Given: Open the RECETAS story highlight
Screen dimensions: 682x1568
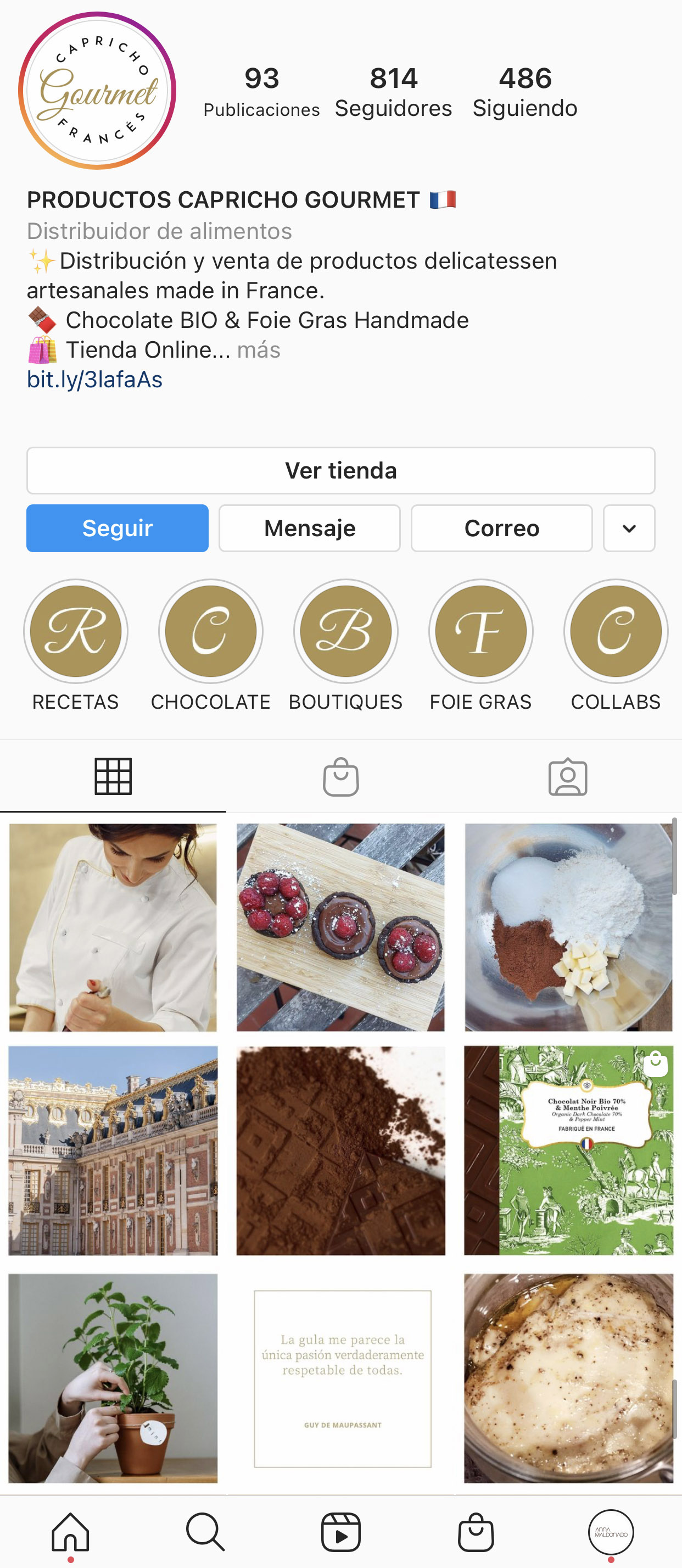Looking at the screenshot, I should (x=76, y=631).
